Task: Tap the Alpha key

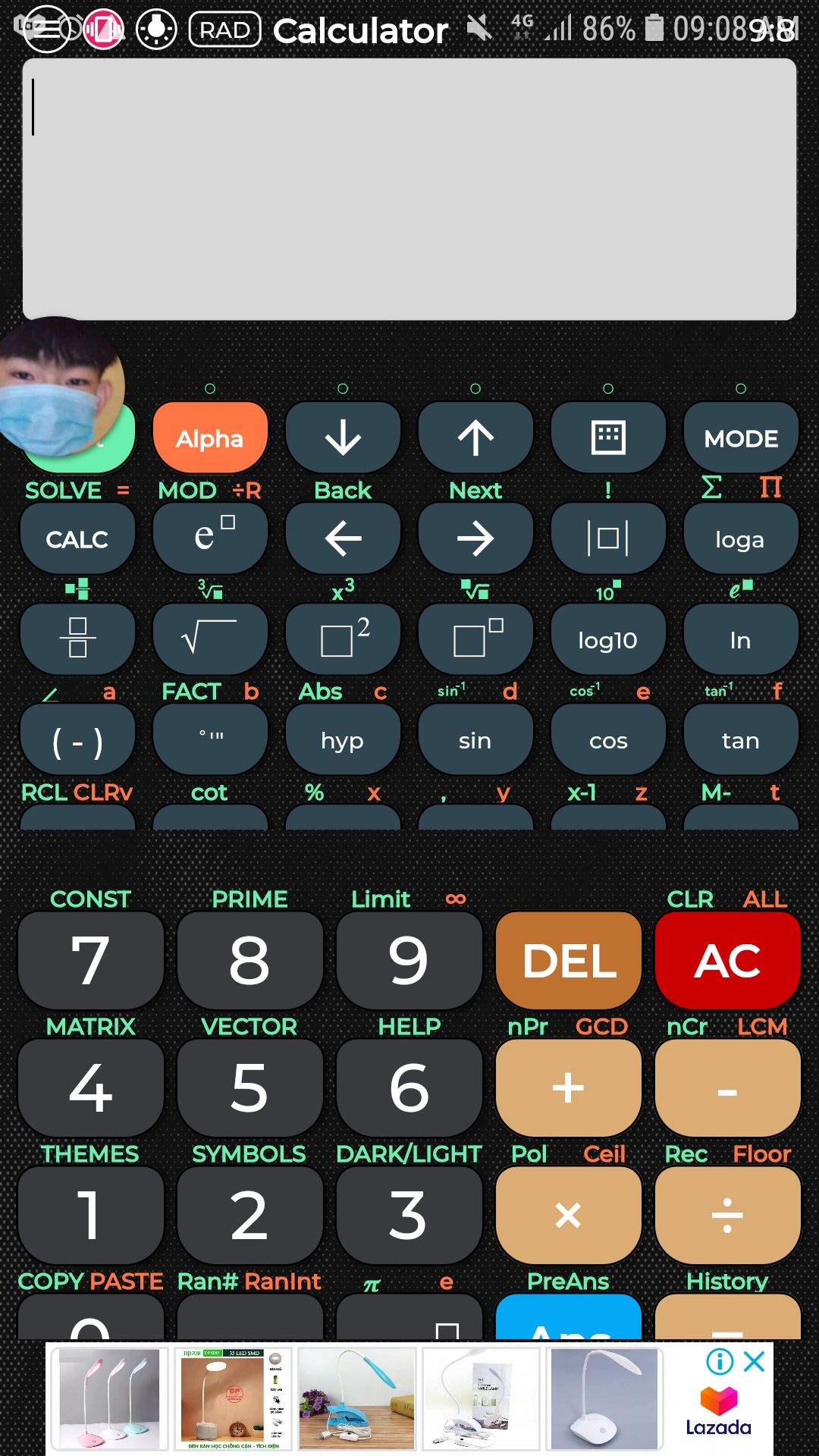Action: [x=210, y=438]
